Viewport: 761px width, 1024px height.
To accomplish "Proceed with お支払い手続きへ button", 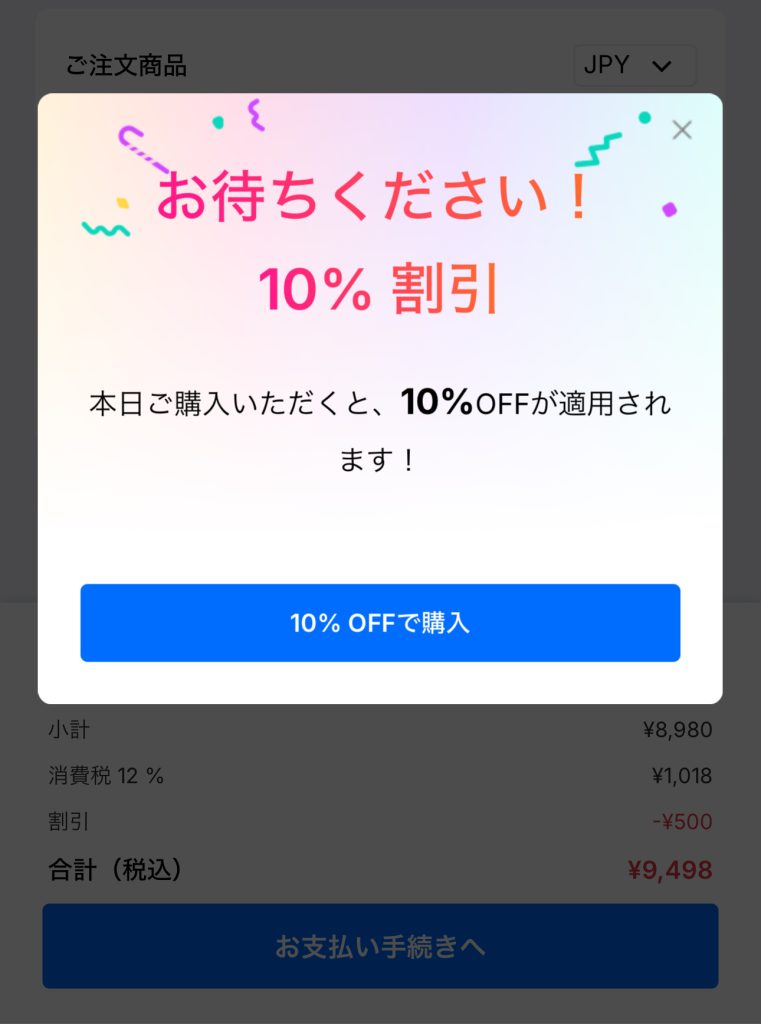I will coord(380,946).
